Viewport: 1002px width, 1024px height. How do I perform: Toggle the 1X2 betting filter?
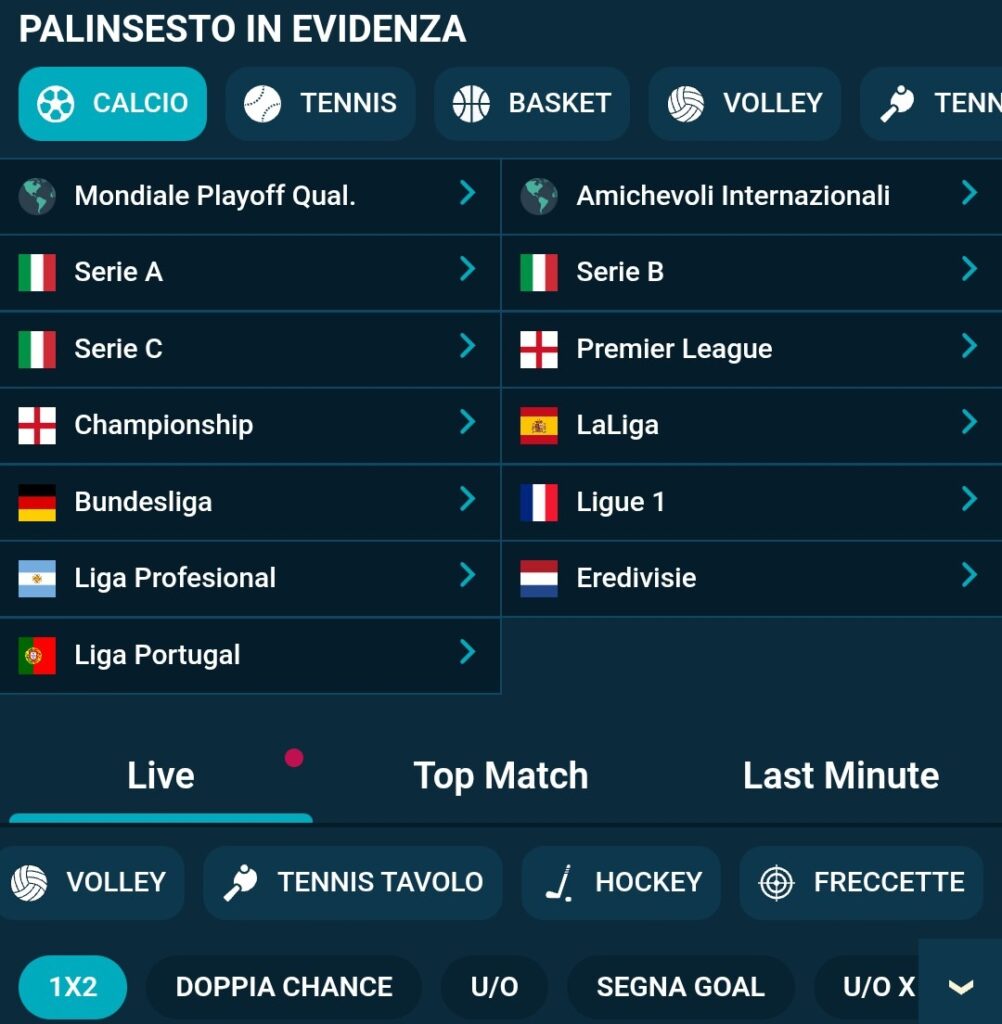71,987
